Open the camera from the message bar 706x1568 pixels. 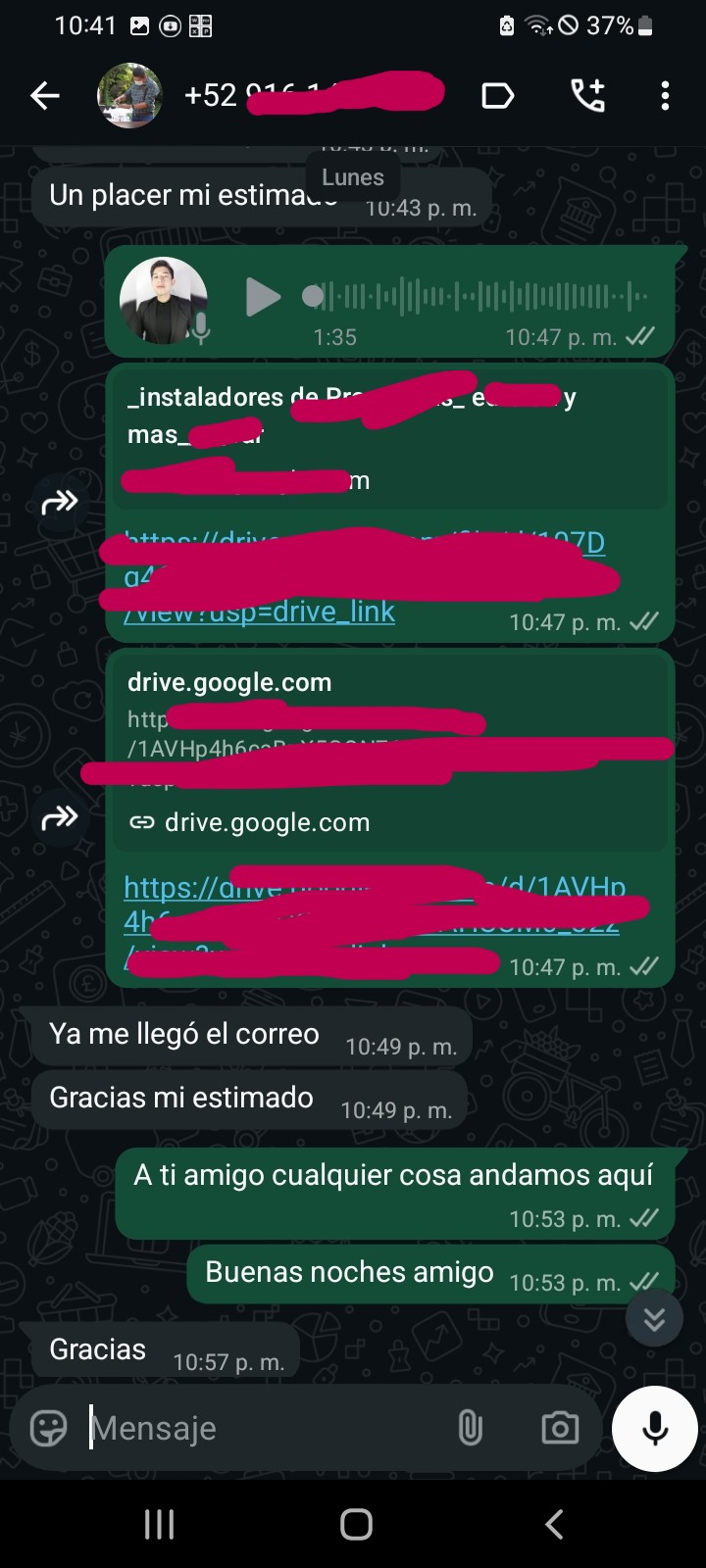[x=560, y=1428]
